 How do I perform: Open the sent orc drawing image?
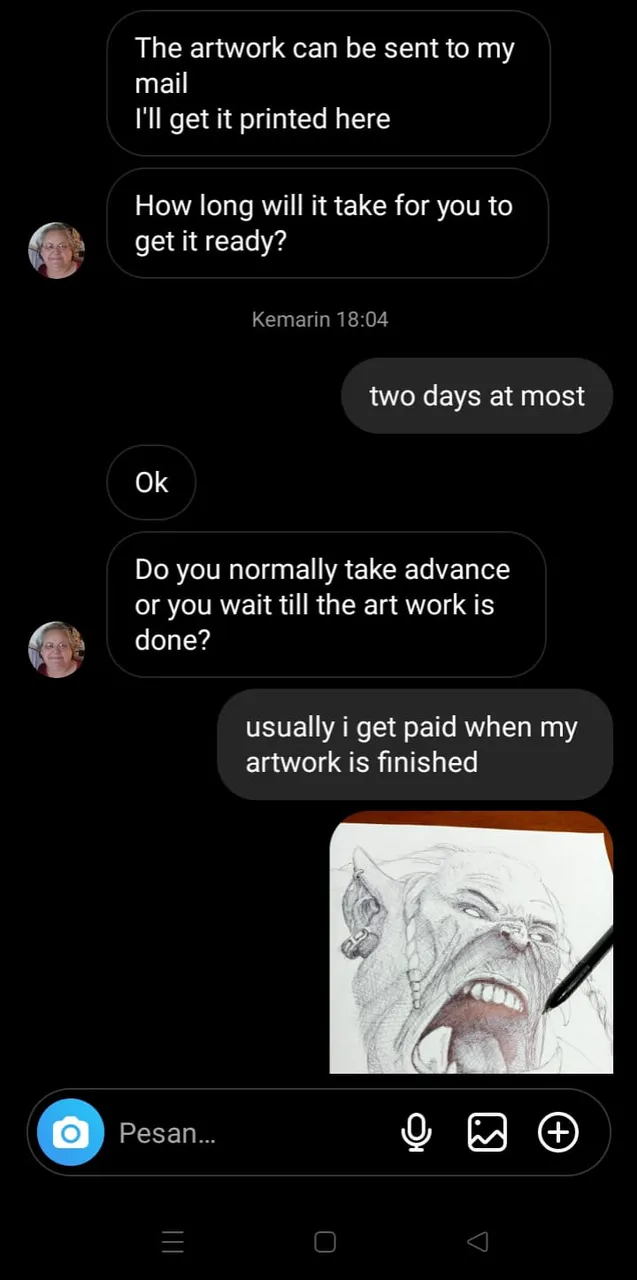tap(471, 942)
